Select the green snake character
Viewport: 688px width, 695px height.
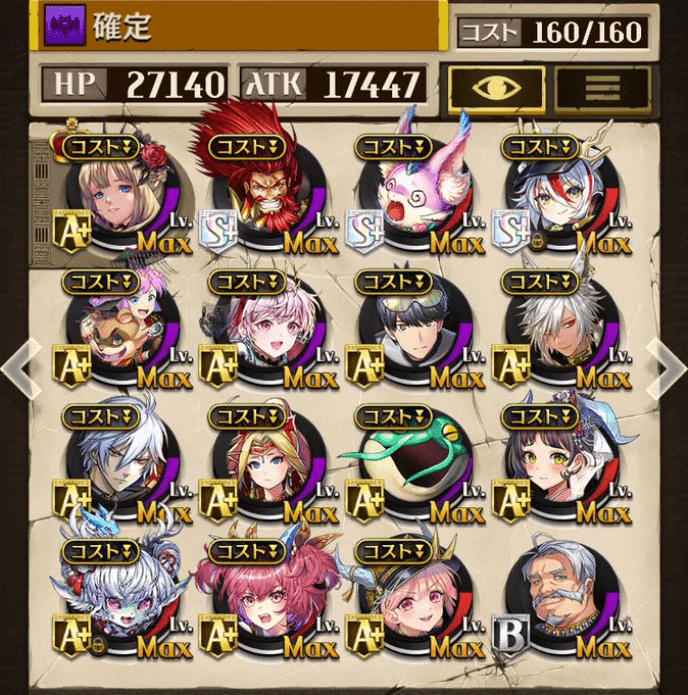pyautogui.click(x=410, y=460)
